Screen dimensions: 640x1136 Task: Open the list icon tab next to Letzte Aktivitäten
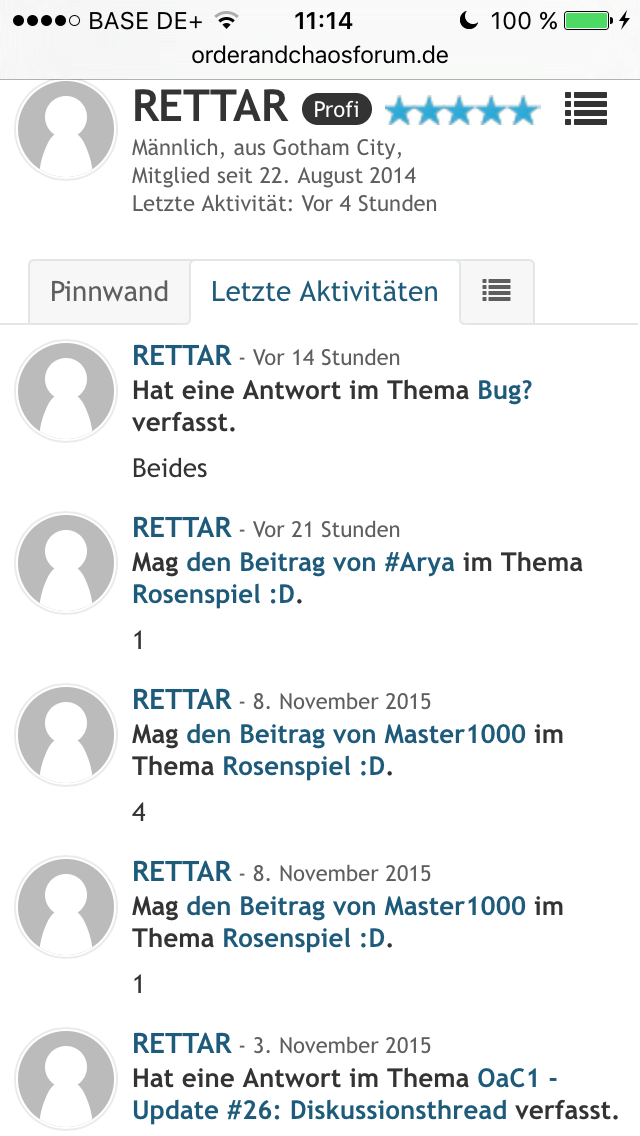[496, 292]
